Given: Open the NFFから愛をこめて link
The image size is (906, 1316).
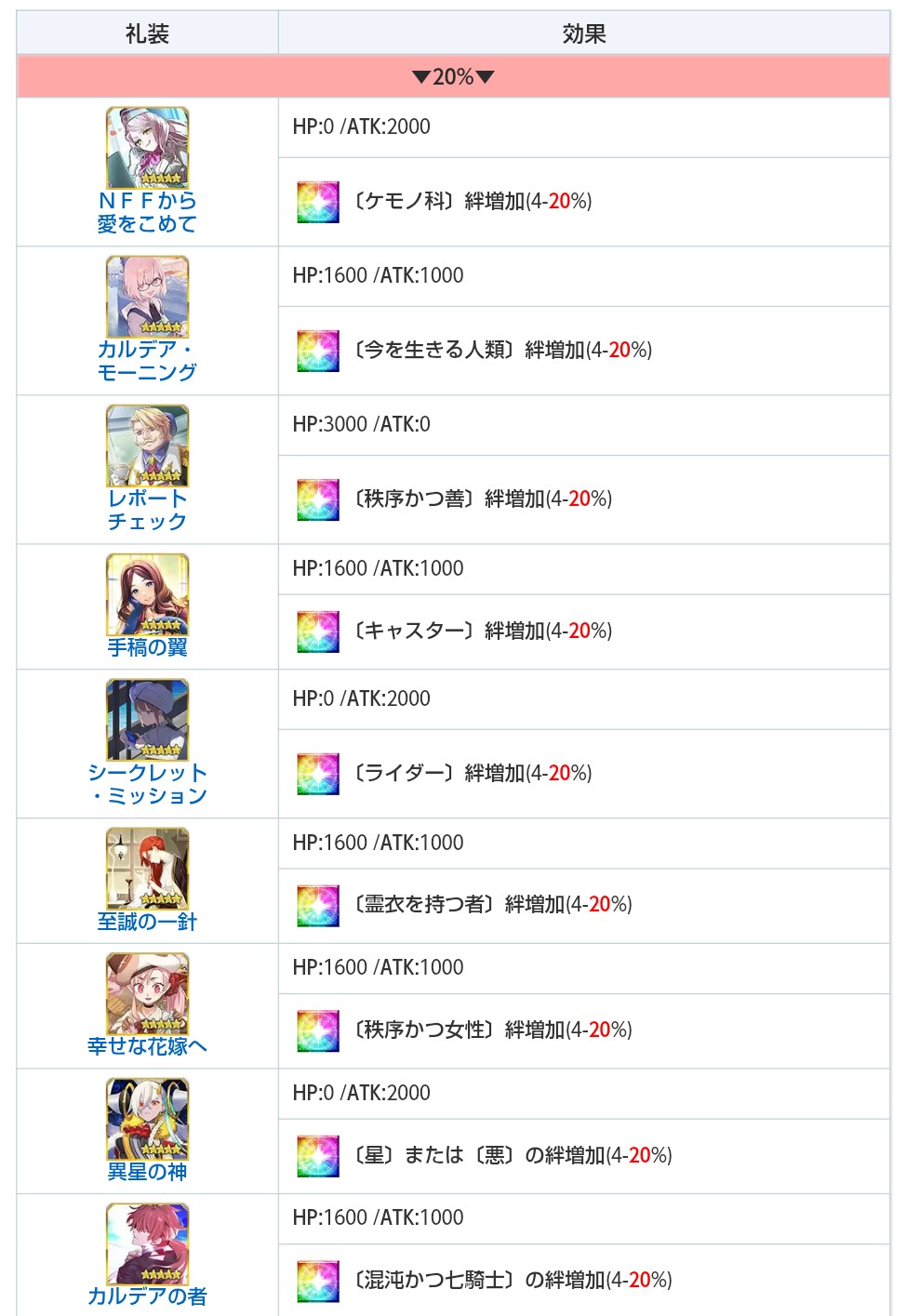Looking at the screenshot, I should (x=147, y=212).
